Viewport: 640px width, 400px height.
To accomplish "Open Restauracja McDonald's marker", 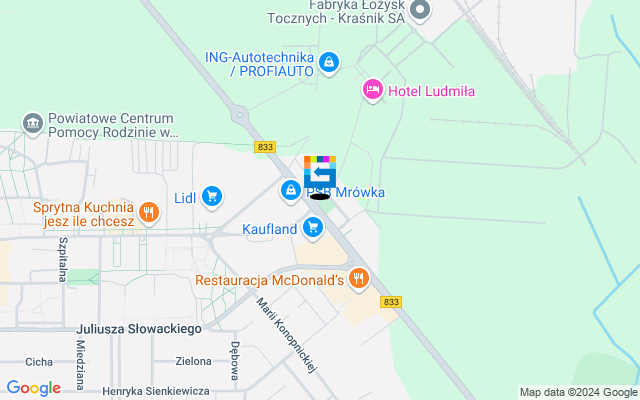I will tap(359, 278).
